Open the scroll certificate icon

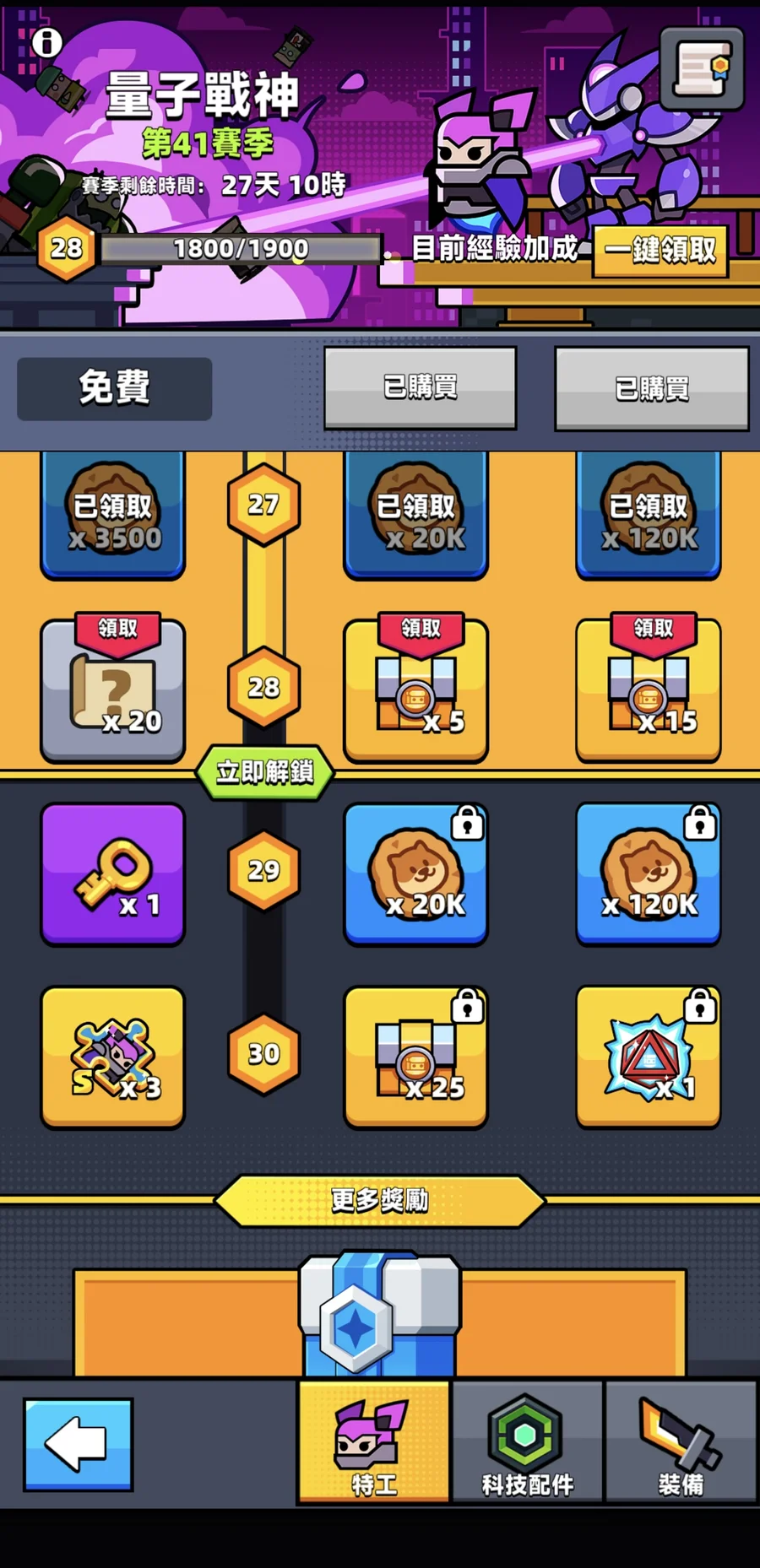[702, 68]
